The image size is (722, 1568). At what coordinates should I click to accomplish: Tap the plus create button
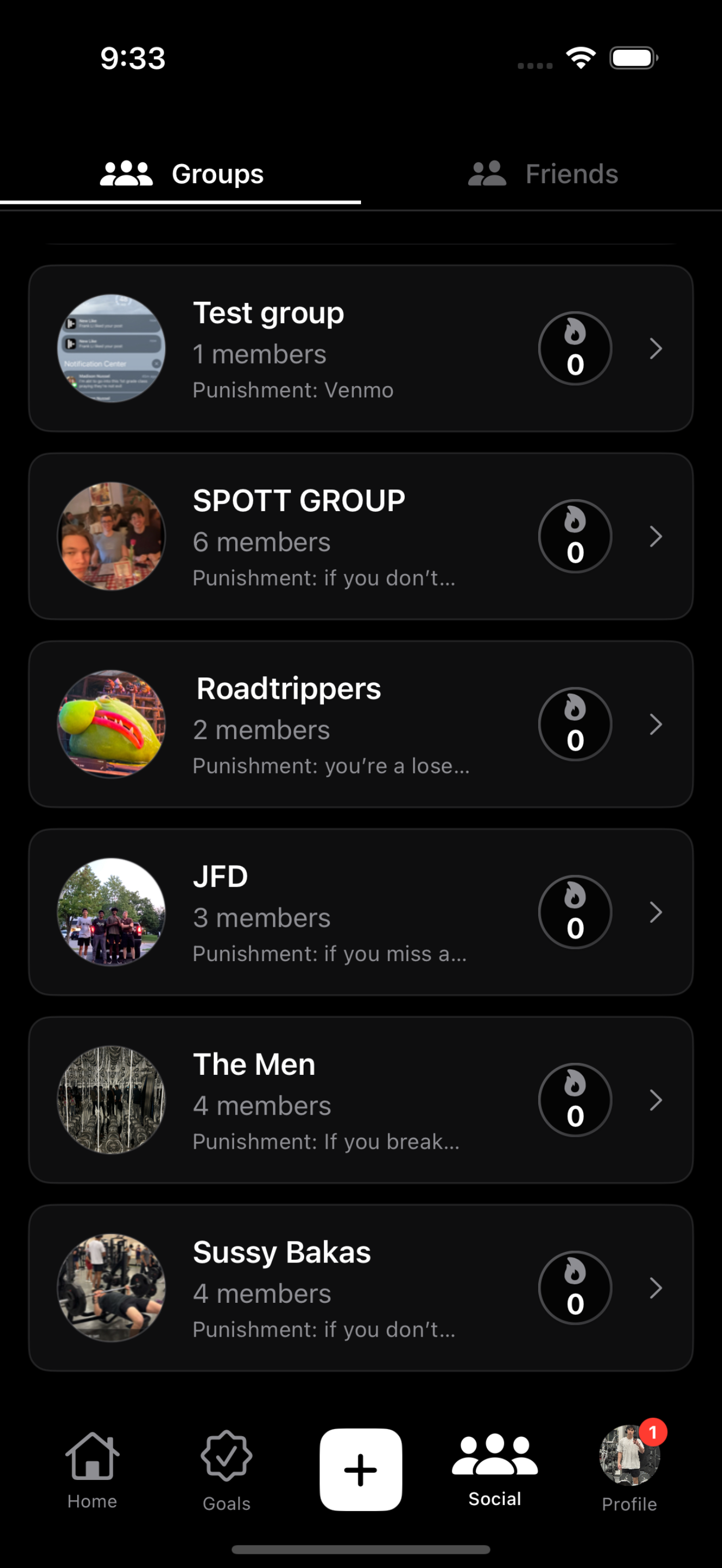361,1470
